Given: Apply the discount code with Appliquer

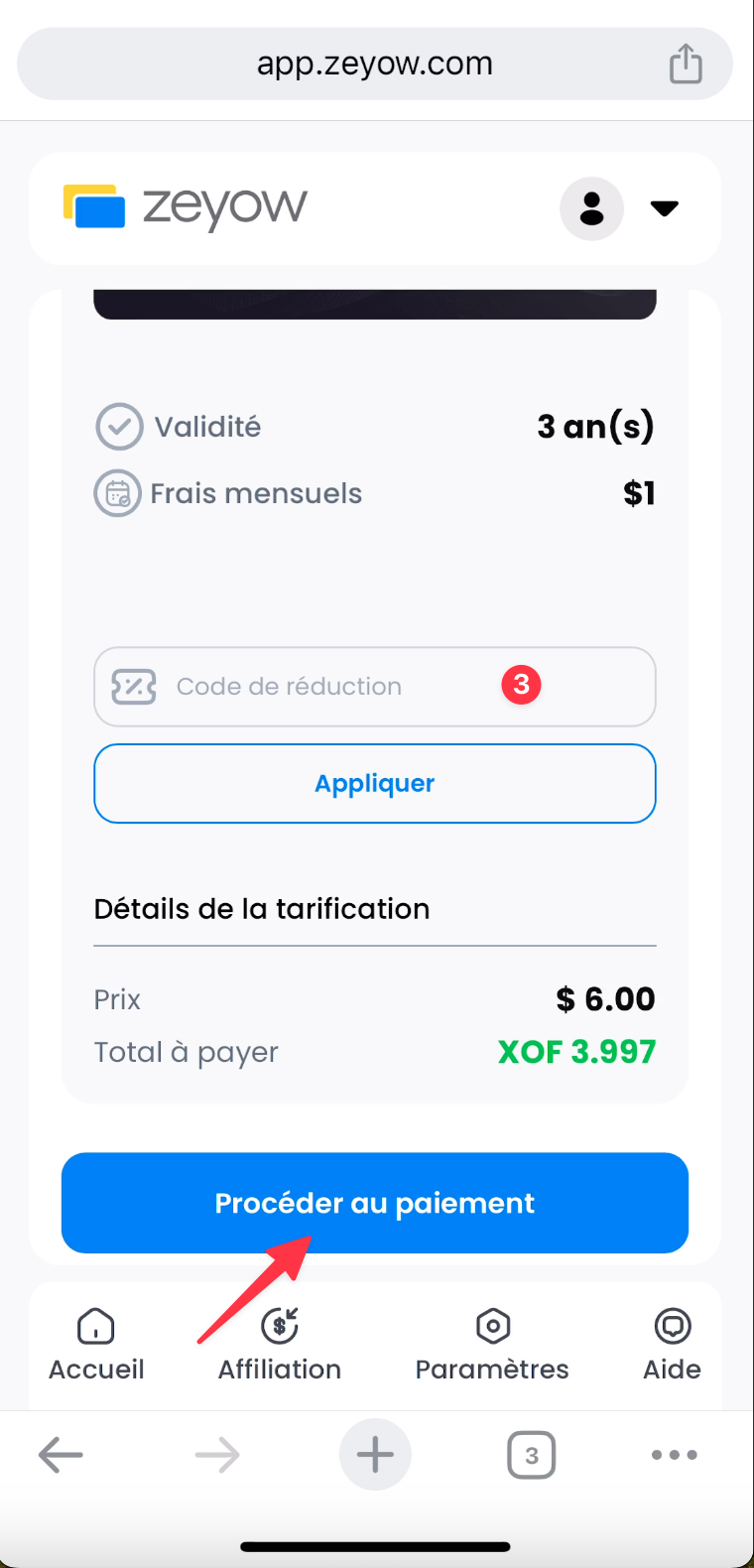Looking at the screenshot, I should point(375,783).
